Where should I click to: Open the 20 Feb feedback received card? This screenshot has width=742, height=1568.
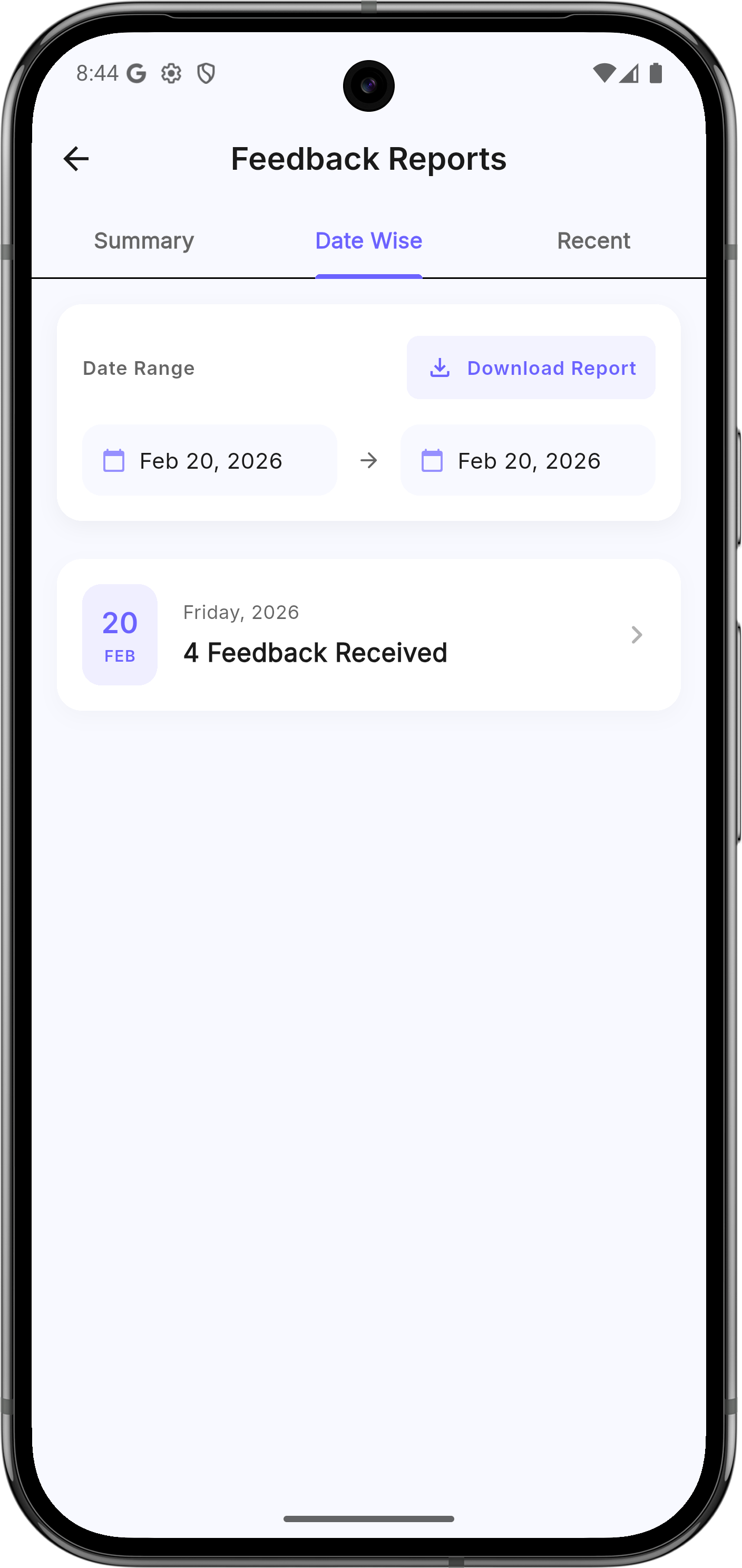click(368, 635)
